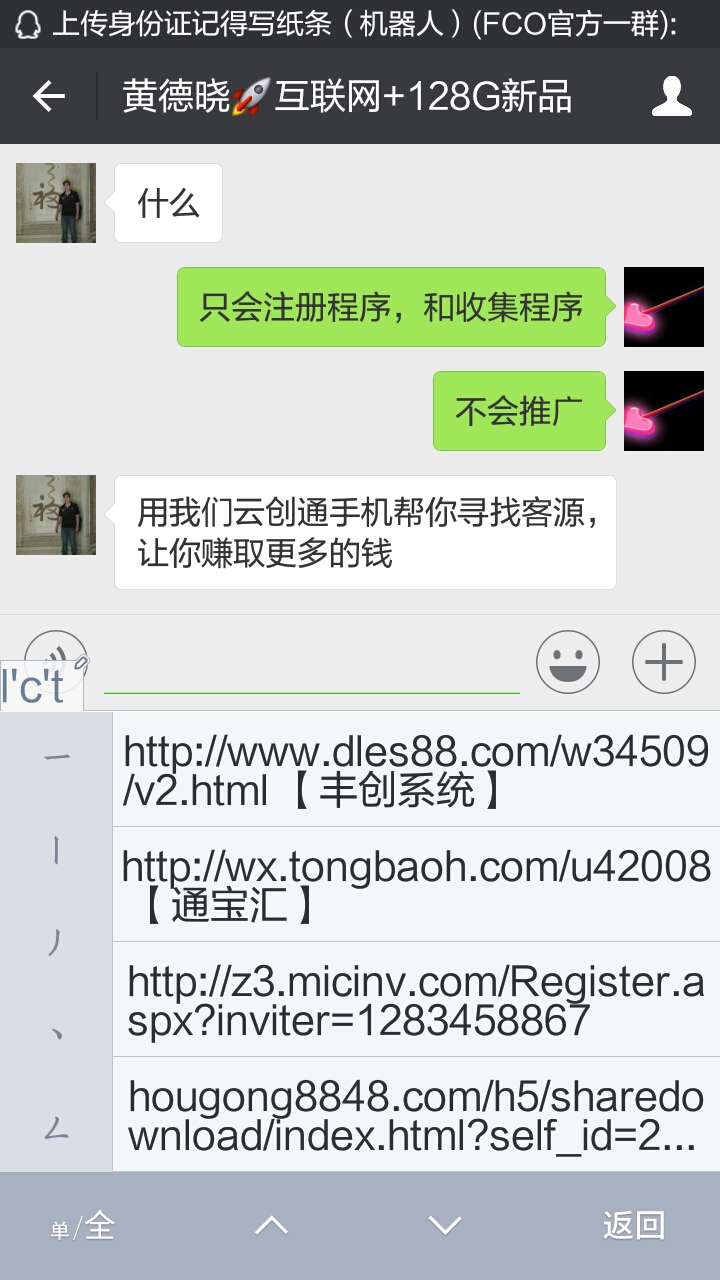Tap the horizontal stroke 一 key
This screenshot has height=1280, width=720.
click(x=57, y=758)
